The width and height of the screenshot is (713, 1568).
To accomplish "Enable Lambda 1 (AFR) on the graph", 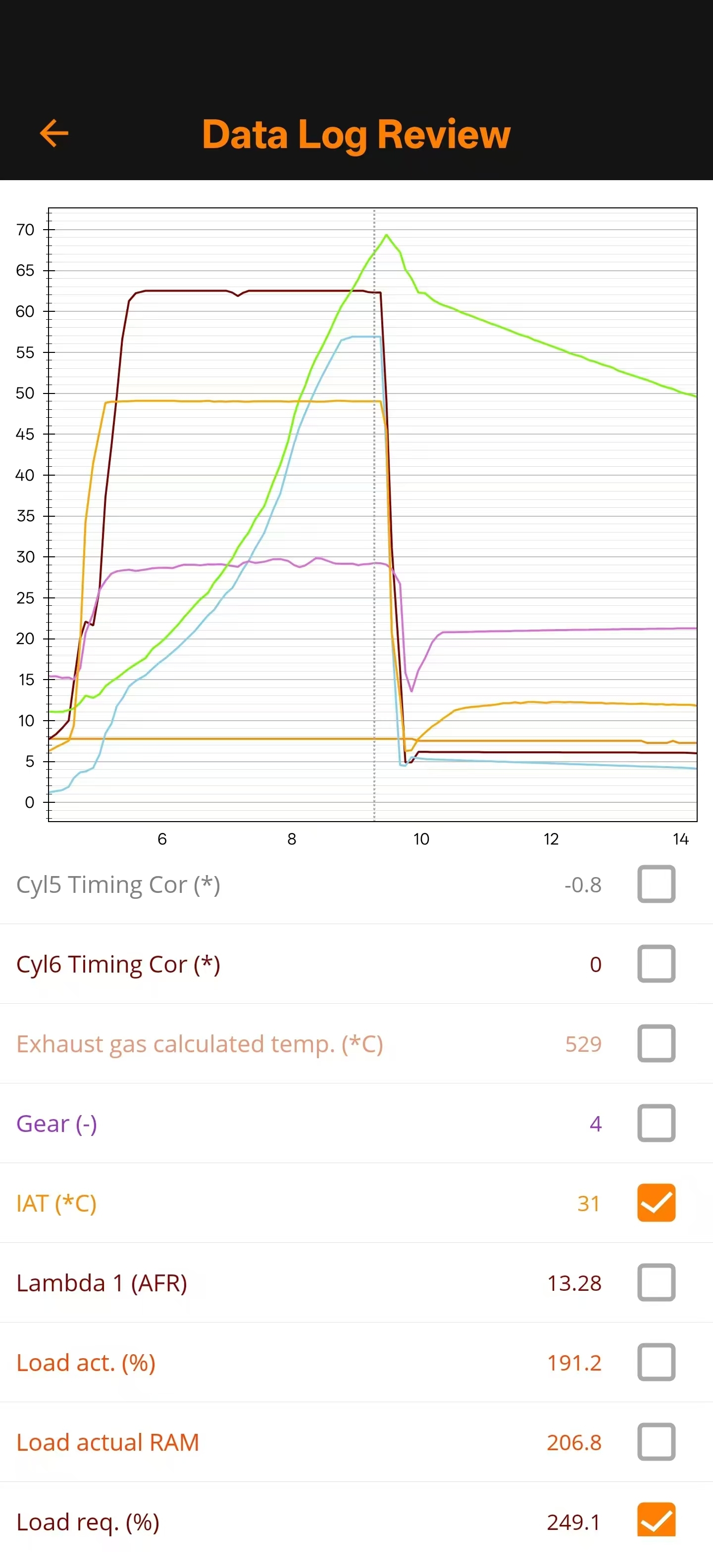I will coord(656,1282).
